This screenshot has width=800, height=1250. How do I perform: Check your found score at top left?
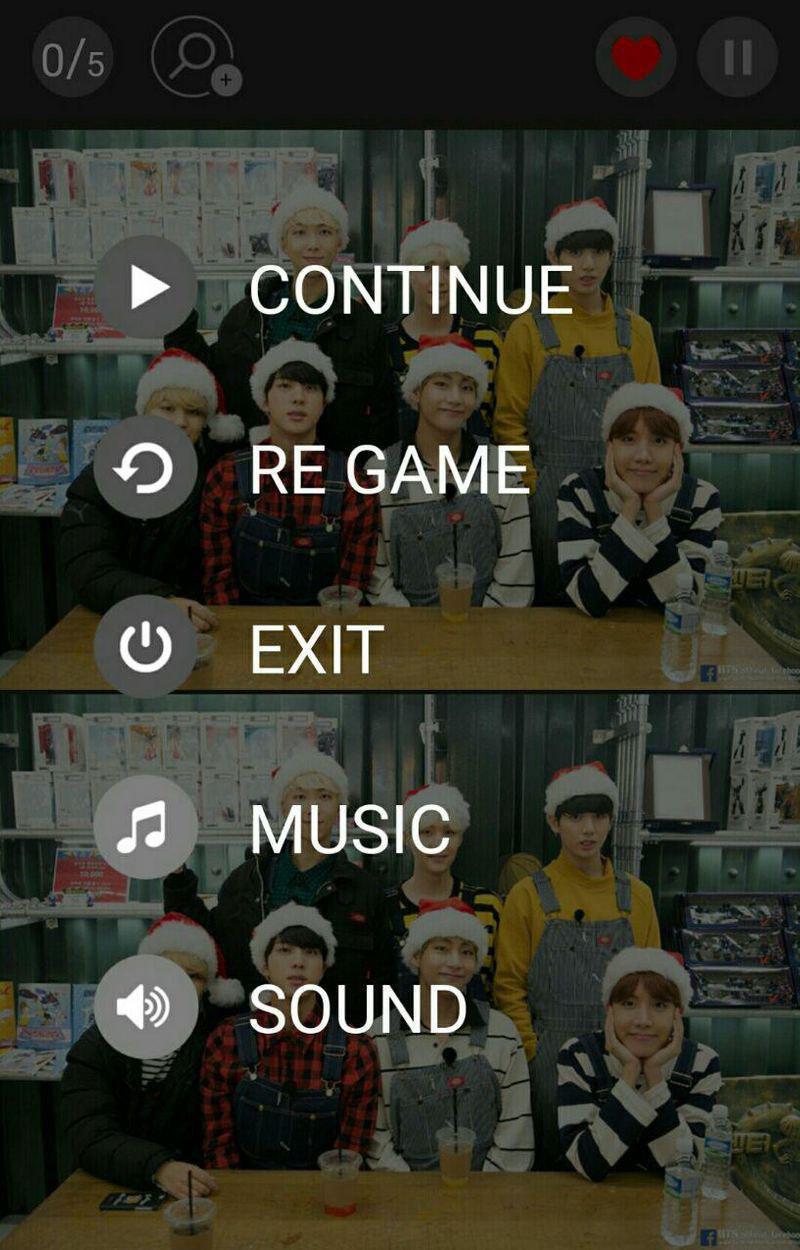pos(70,57)
